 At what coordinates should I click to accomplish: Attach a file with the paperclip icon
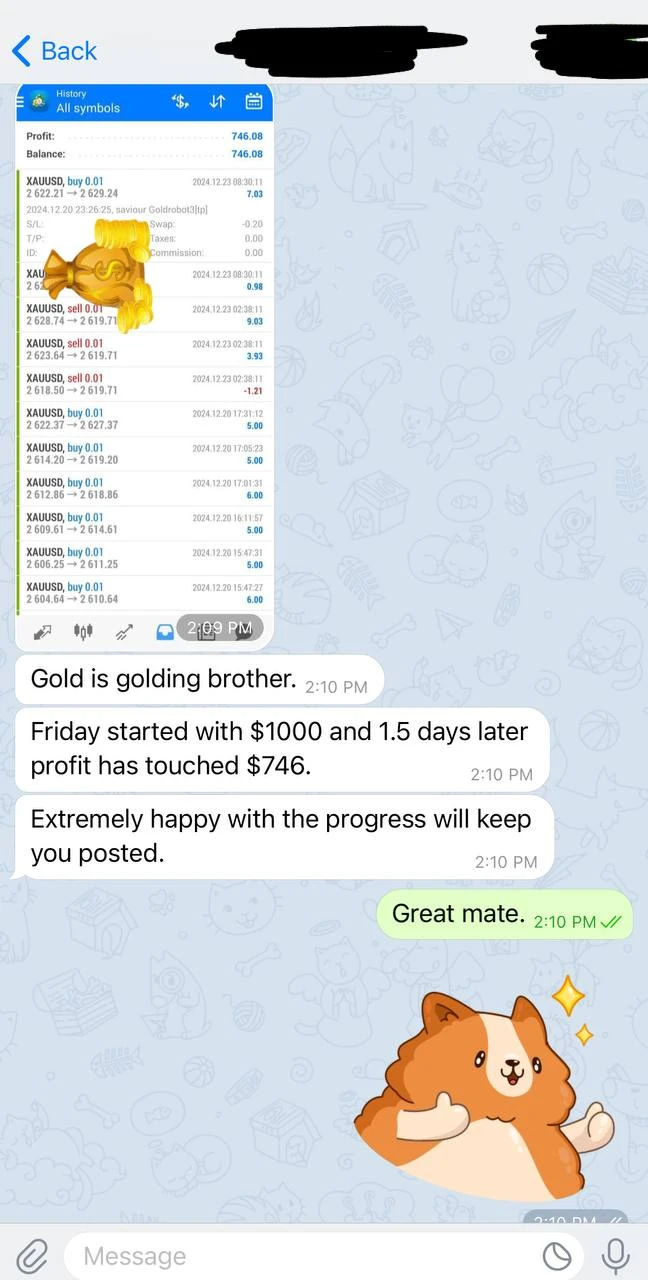(32, 1255)
